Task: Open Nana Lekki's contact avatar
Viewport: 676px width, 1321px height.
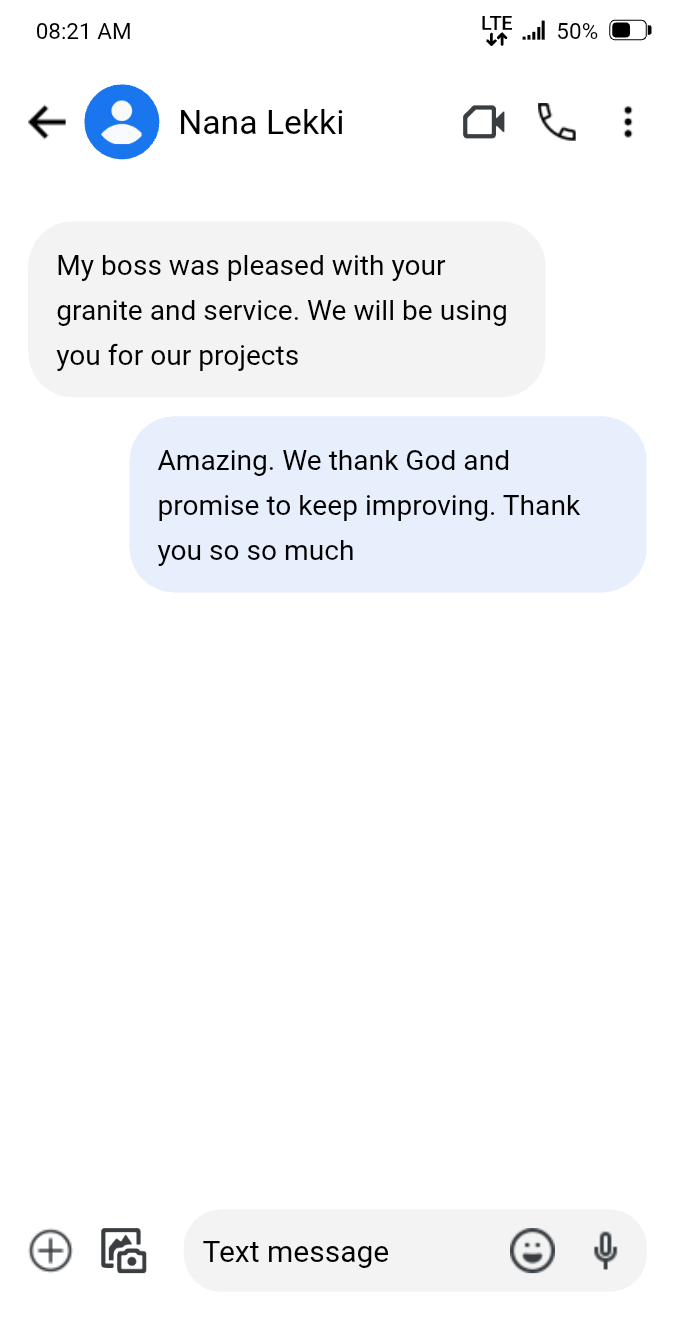Action: (x=122, y=122)
